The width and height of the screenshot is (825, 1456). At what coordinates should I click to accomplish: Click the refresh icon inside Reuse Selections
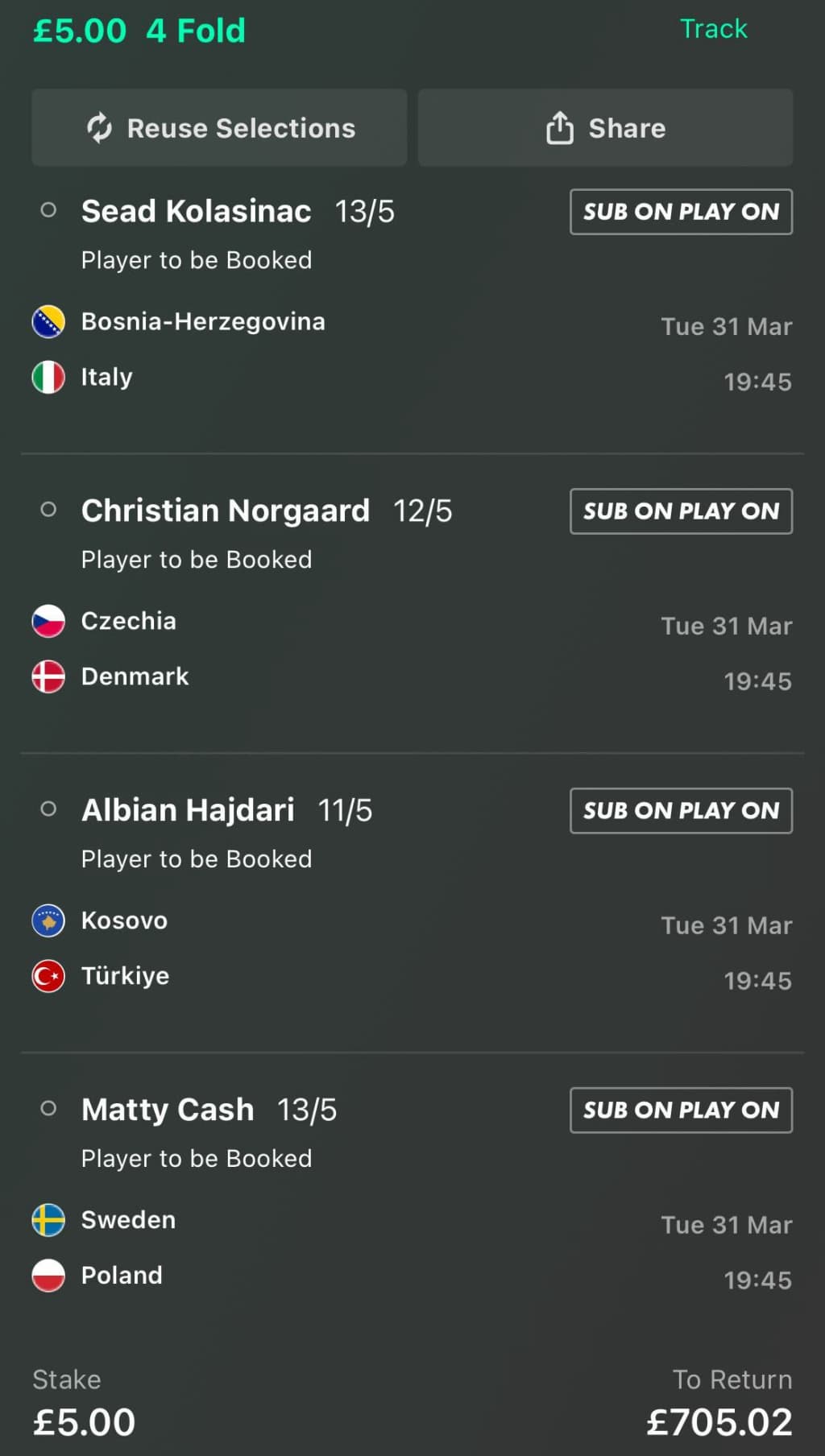pos(101,127)
